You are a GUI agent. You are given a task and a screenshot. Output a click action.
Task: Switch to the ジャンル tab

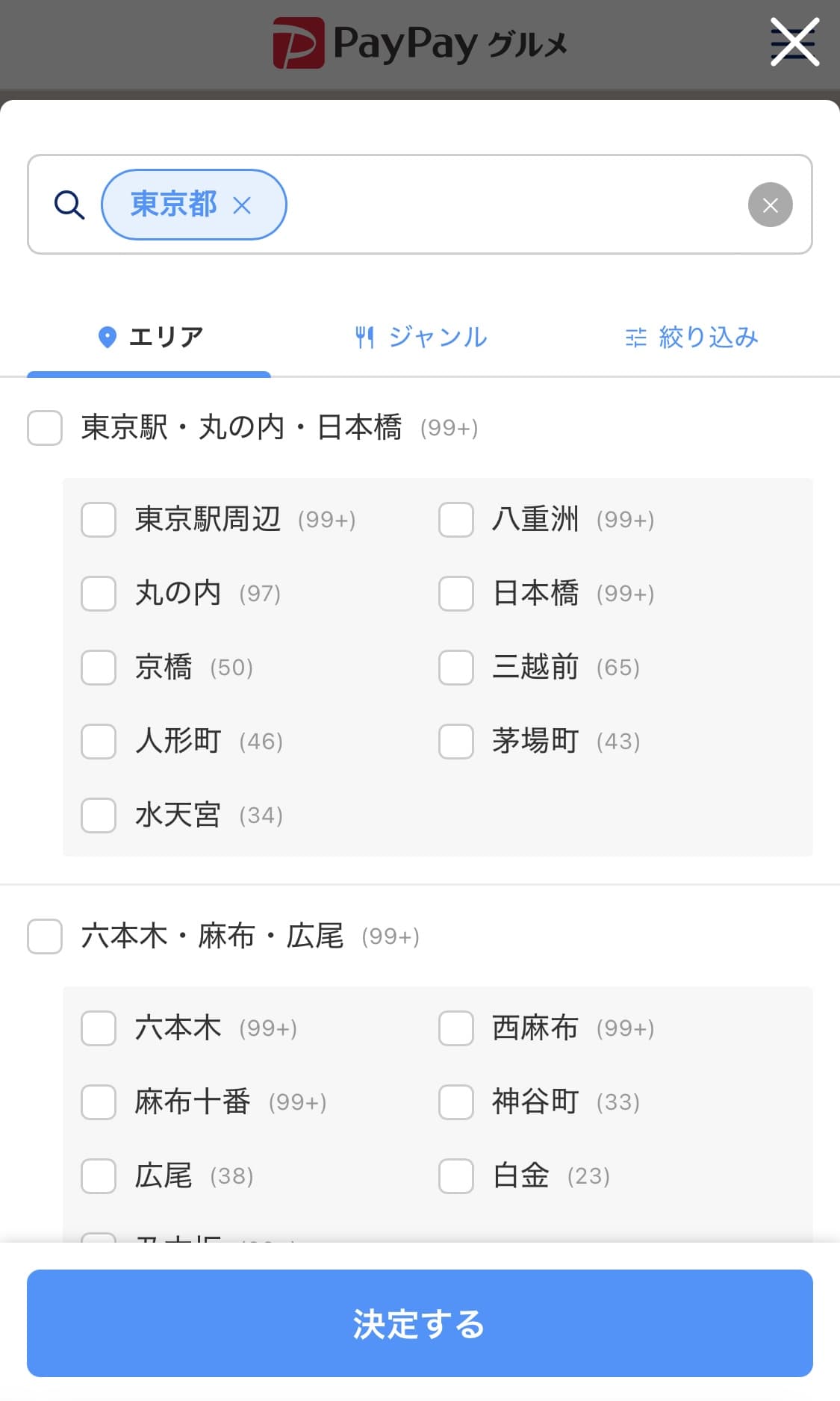[420, 337]
